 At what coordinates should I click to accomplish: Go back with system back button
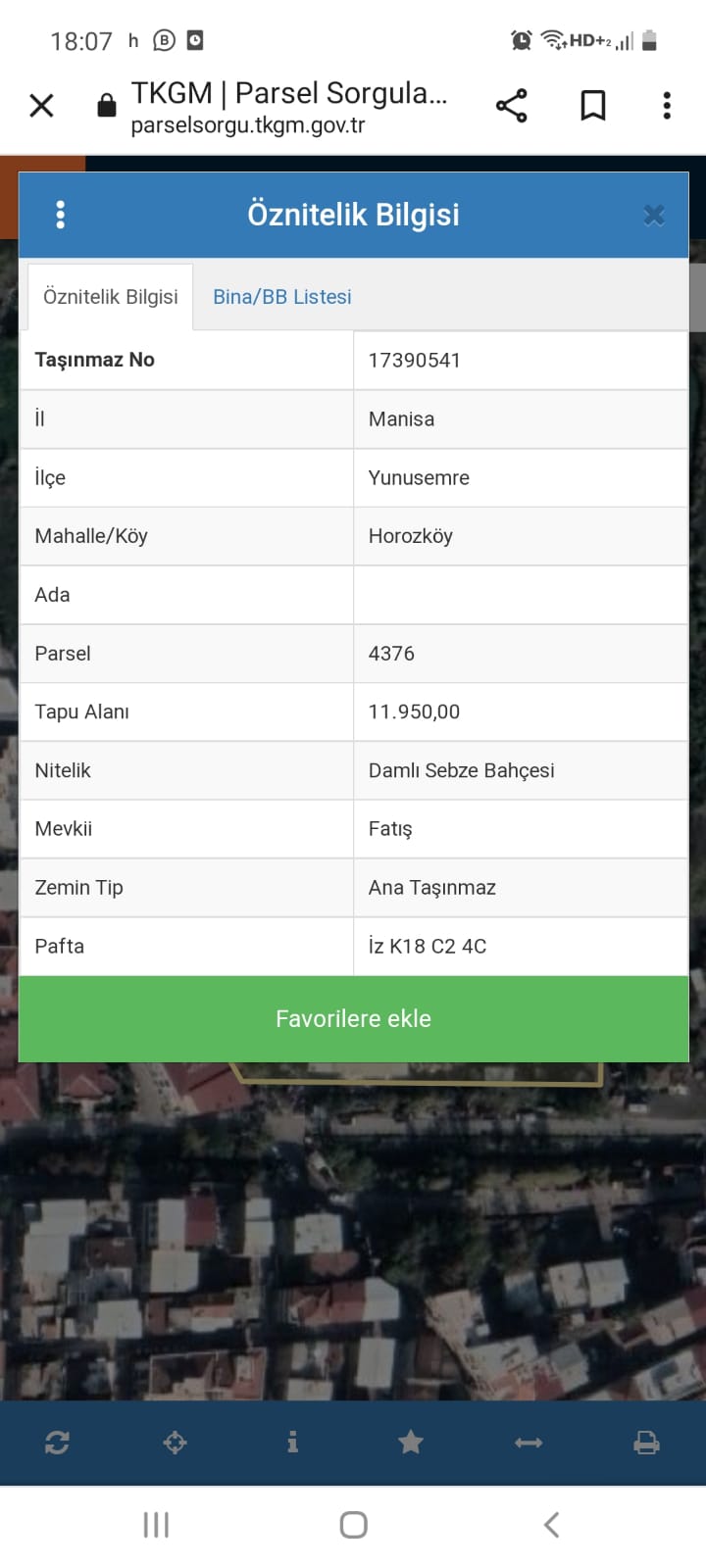click(551, 1525)
